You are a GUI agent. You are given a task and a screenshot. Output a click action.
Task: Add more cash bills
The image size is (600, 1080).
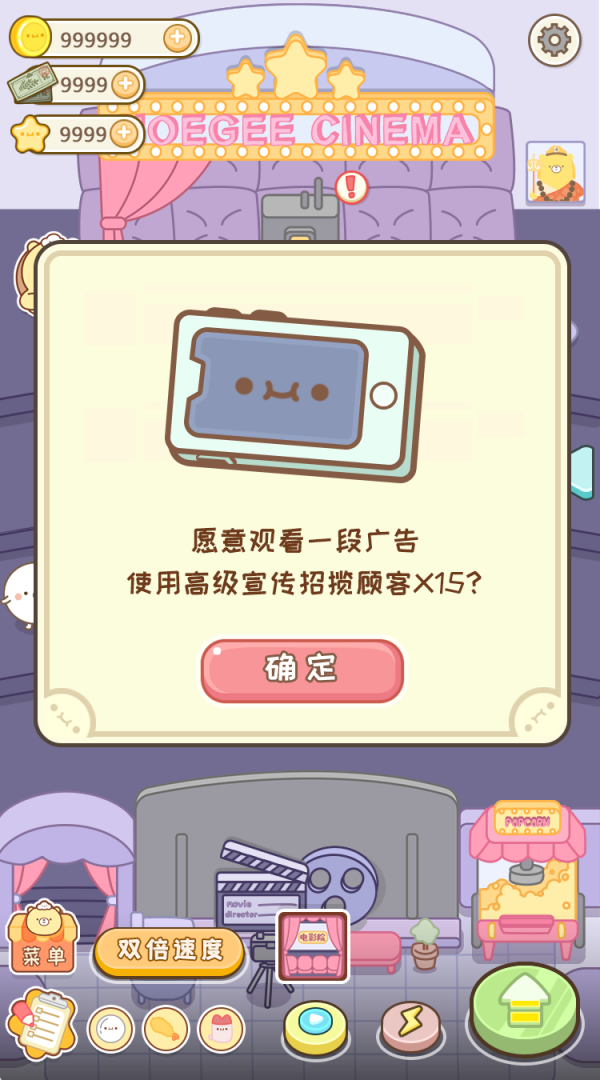[126, 84]
